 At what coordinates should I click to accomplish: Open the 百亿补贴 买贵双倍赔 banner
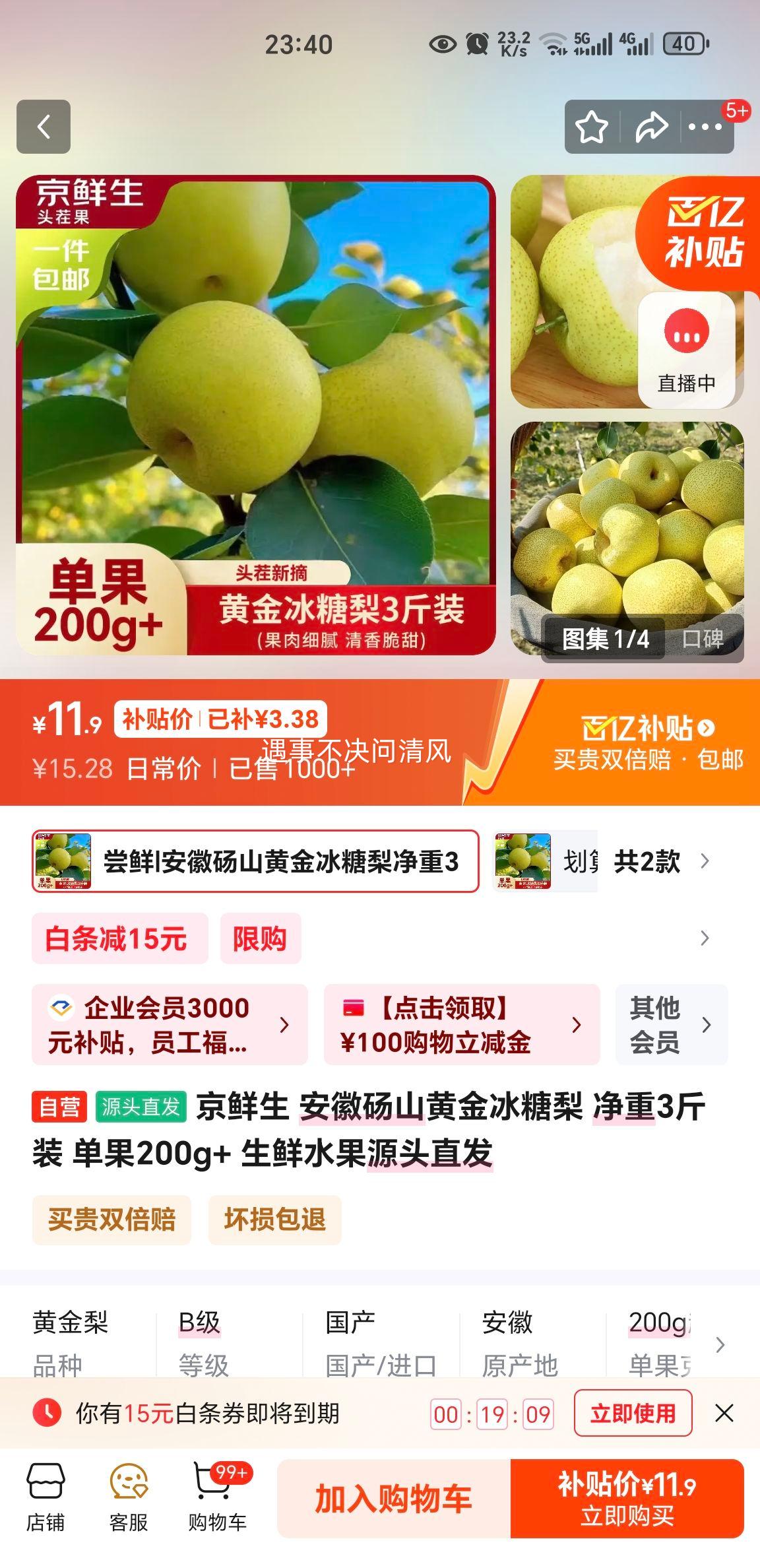647,742
